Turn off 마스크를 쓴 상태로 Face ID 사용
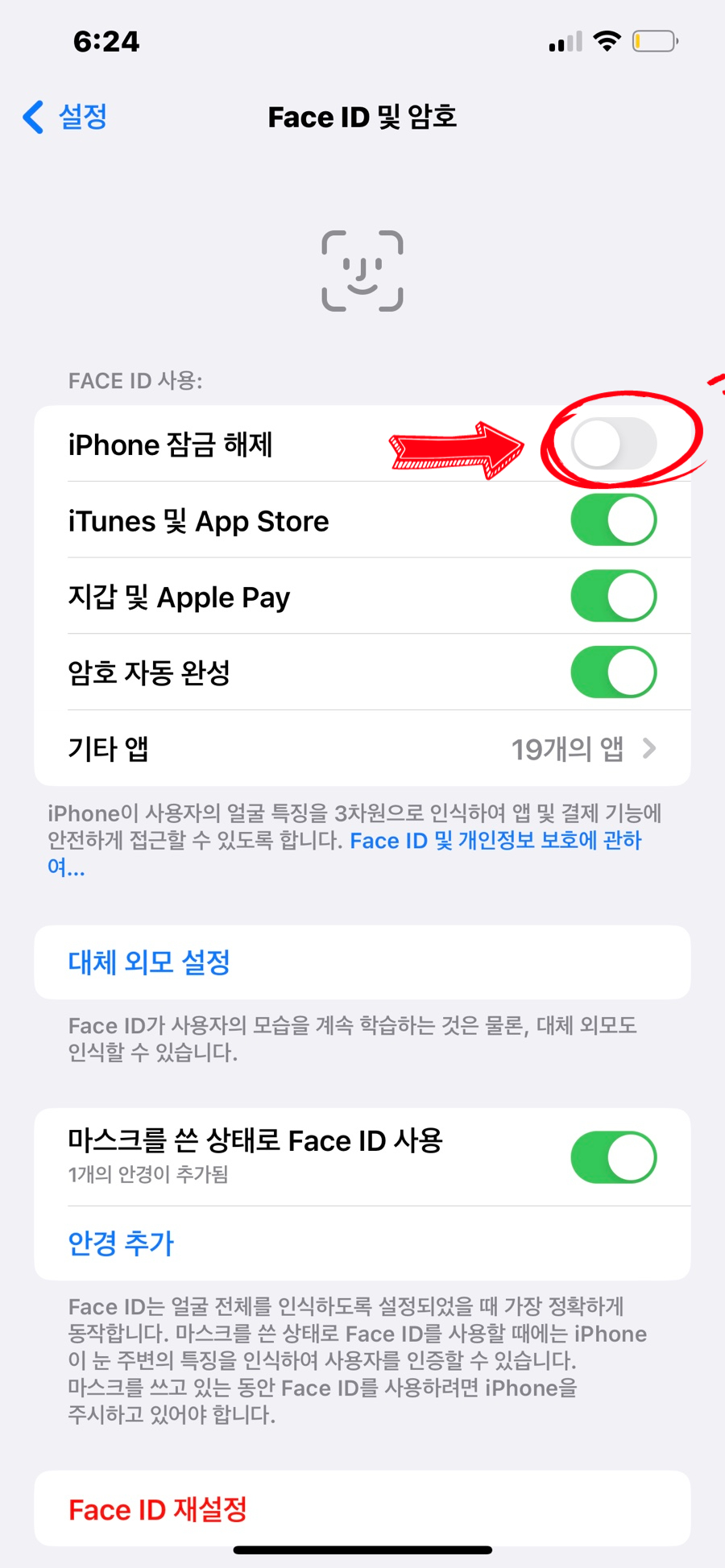The height and width of the screenshot is (1568, 725). click(614, 1157)
